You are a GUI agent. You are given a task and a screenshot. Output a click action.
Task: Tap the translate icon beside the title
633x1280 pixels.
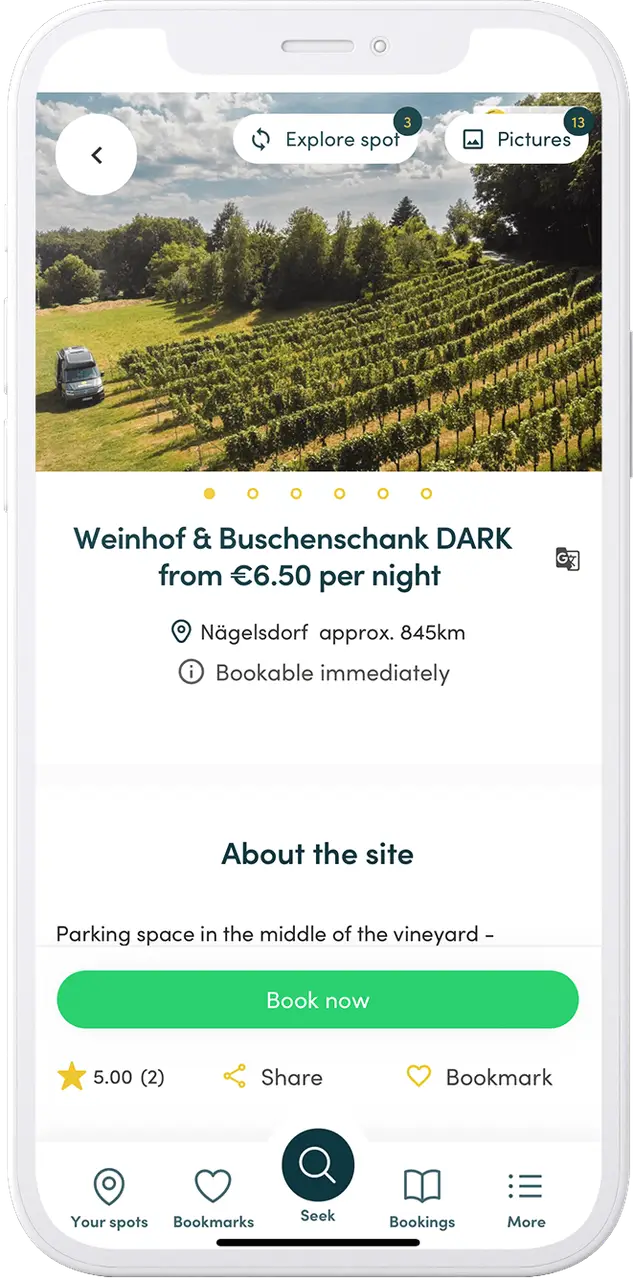pyautogui.click(x=567, y=559)
